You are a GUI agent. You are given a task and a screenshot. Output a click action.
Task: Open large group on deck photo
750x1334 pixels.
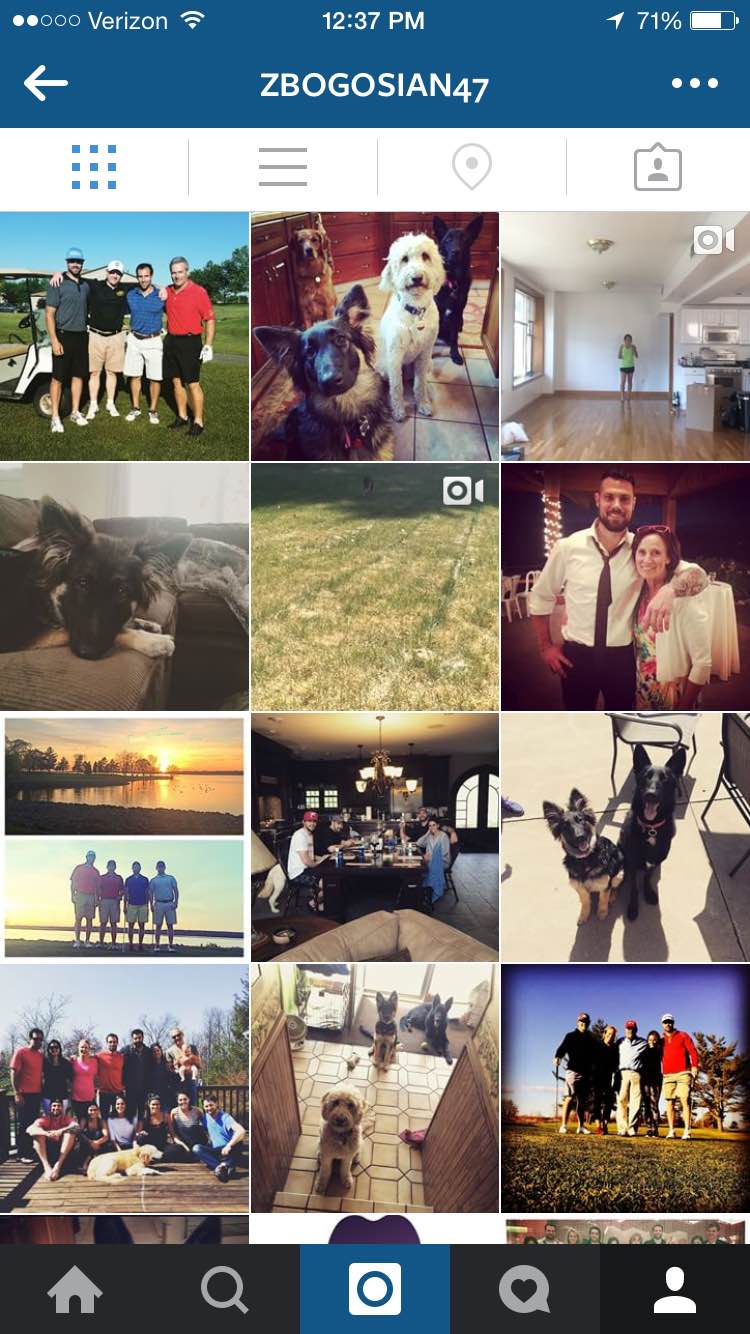(x=124, y=1088)
